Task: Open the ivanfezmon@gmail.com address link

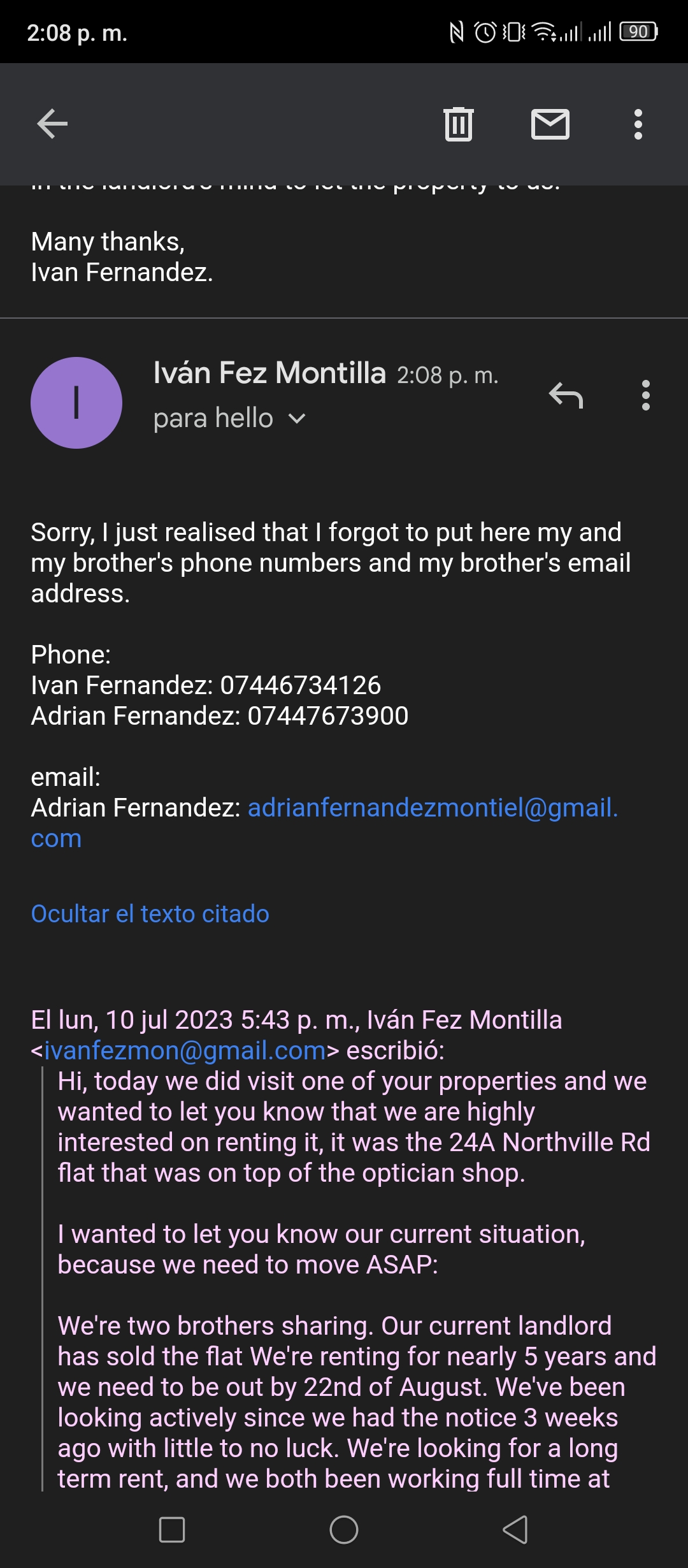Action: 185,1050
